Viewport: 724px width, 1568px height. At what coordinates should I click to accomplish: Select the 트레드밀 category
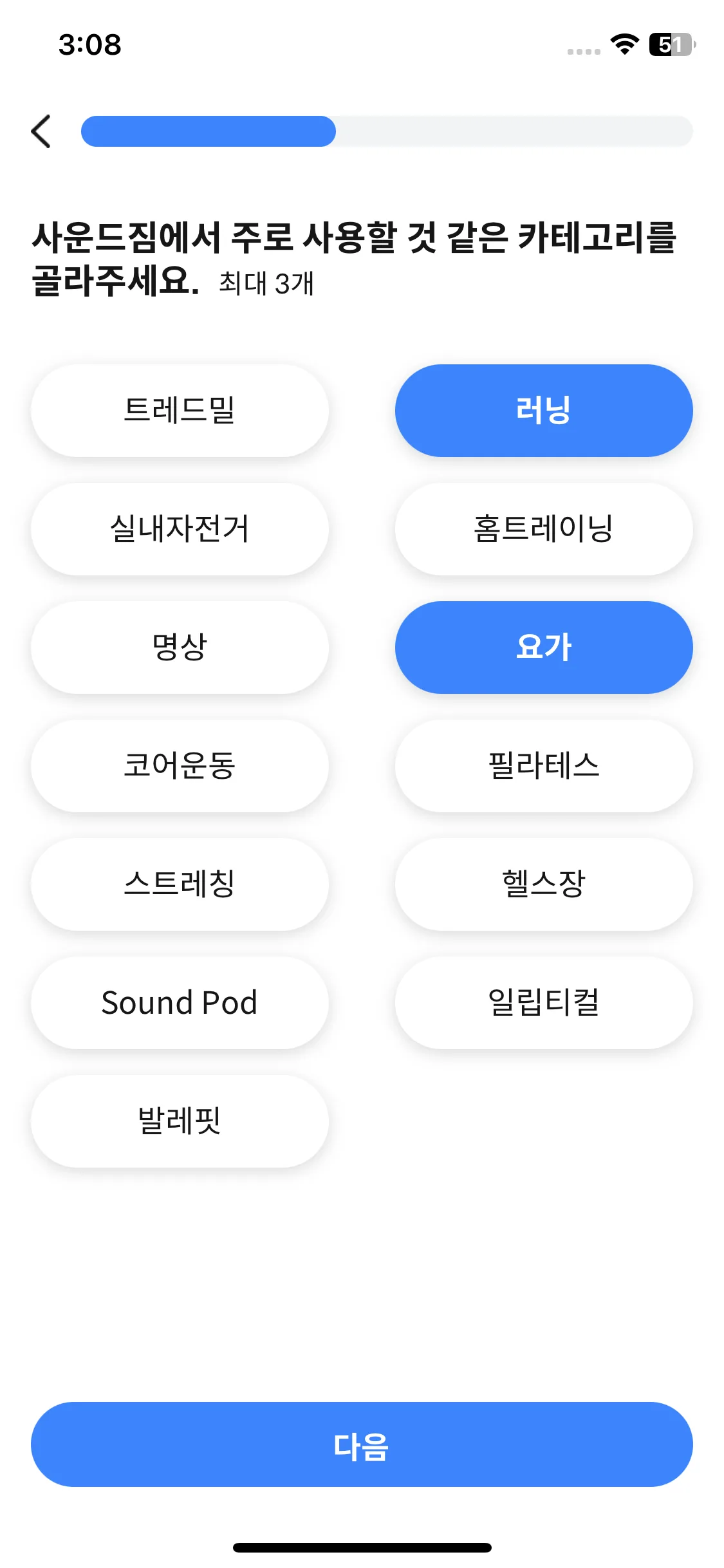180,411
